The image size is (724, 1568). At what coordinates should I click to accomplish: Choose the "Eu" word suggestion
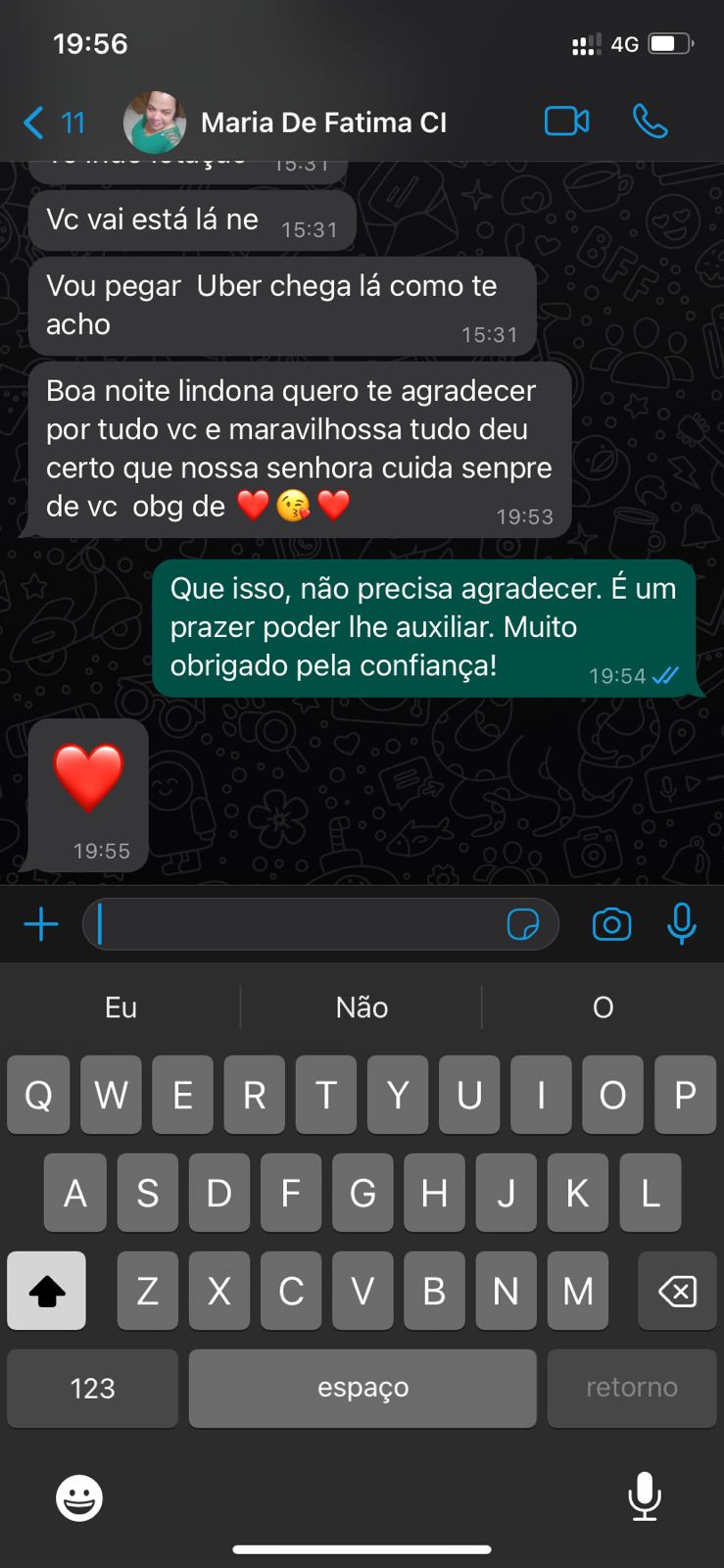point(121,1007)
